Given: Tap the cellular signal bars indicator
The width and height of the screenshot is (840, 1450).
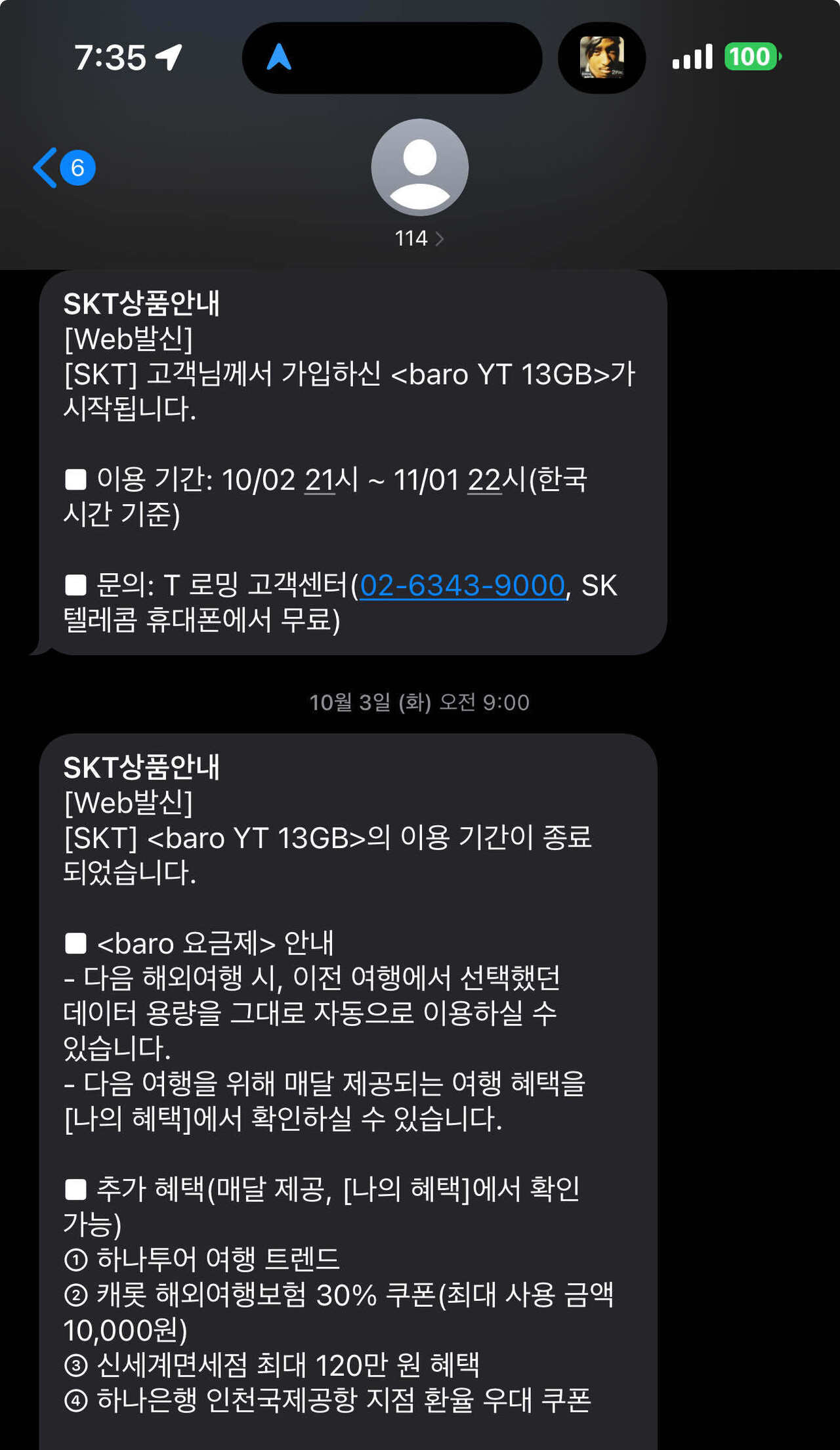Looking at the screenshot, I should pyautogui.click(x=692, y=57).
